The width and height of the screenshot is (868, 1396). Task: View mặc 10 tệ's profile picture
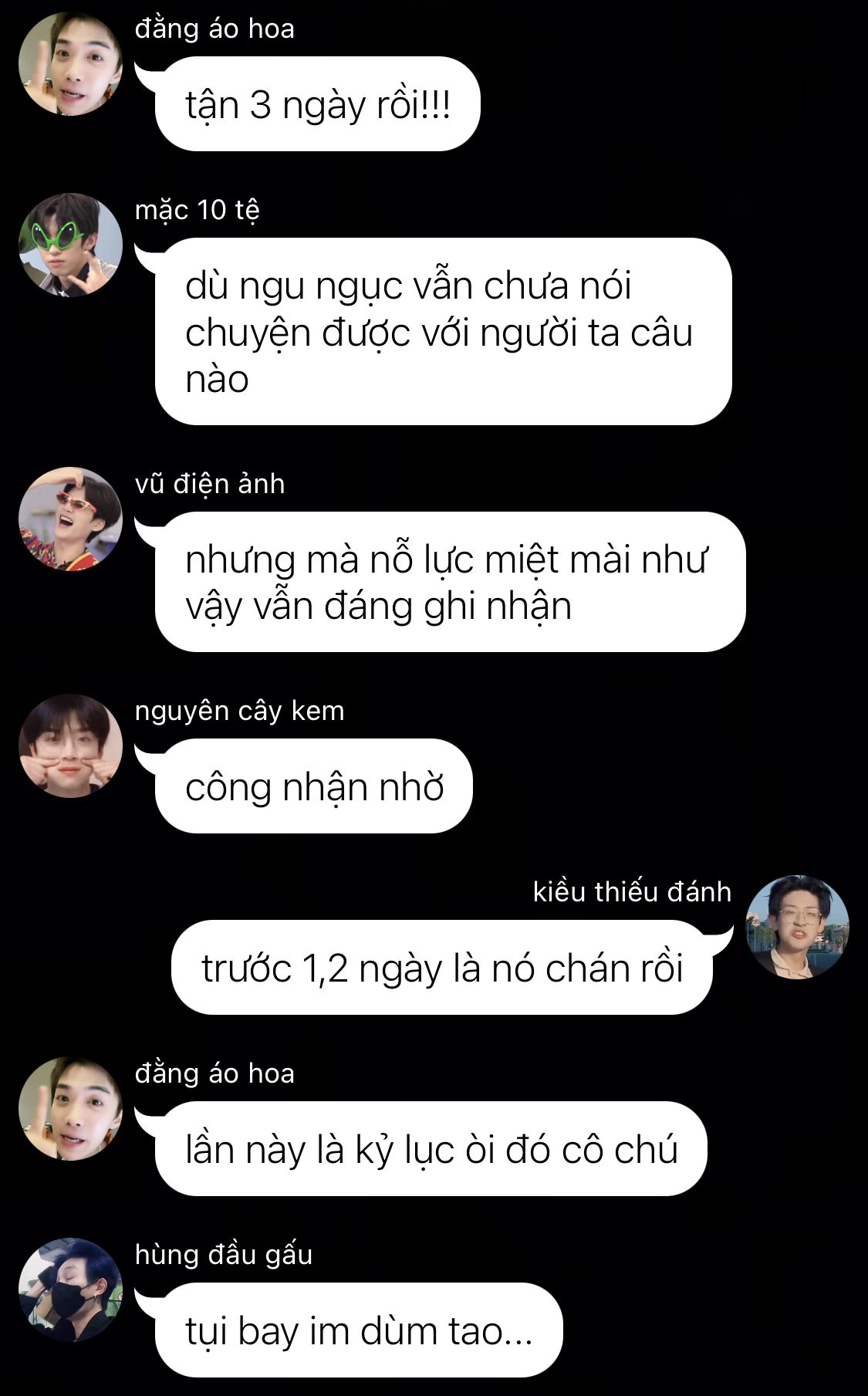pos(70,245)
